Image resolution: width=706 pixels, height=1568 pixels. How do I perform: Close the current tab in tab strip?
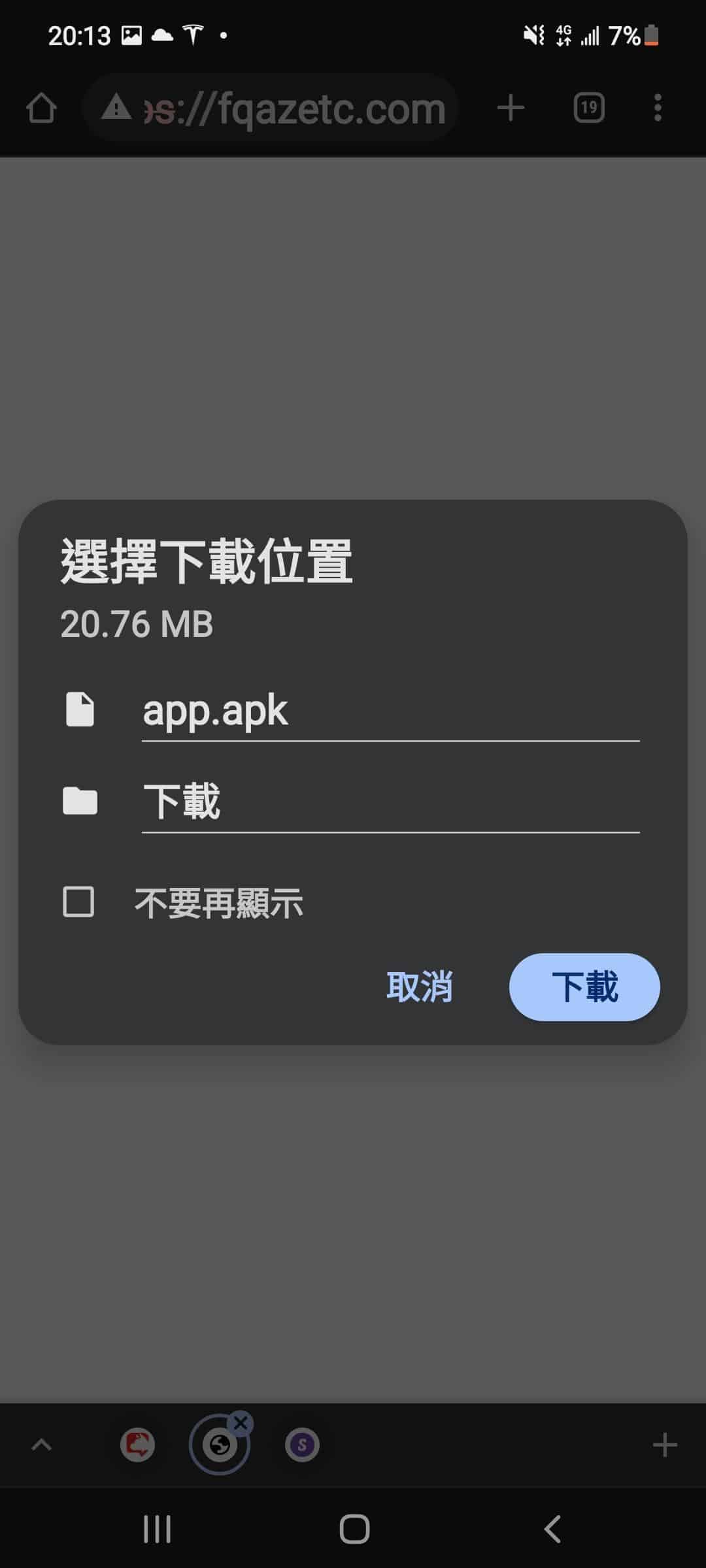241,1423
